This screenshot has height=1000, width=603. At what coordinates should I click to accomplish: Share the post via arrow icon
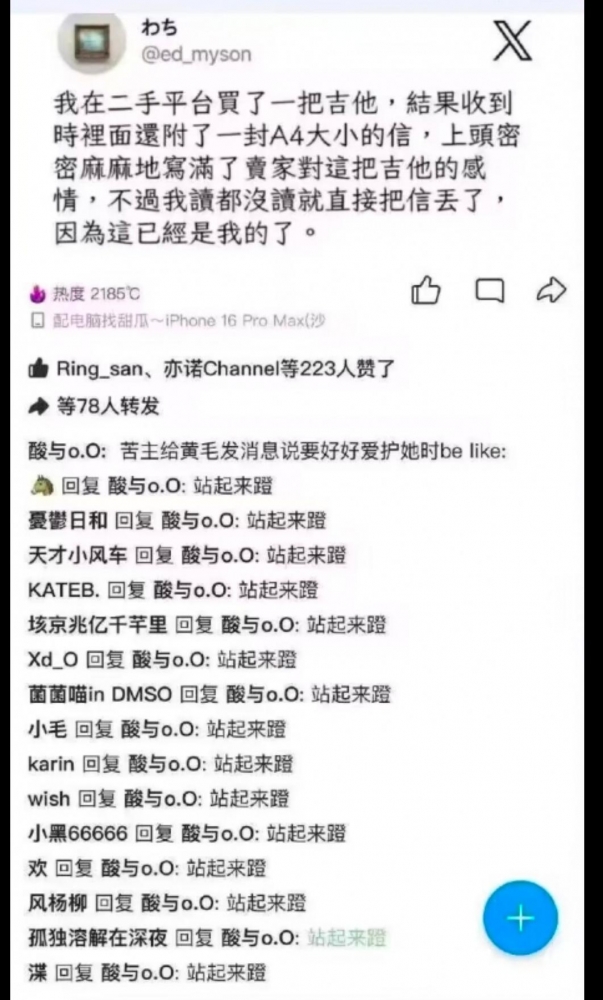(551, 290)
